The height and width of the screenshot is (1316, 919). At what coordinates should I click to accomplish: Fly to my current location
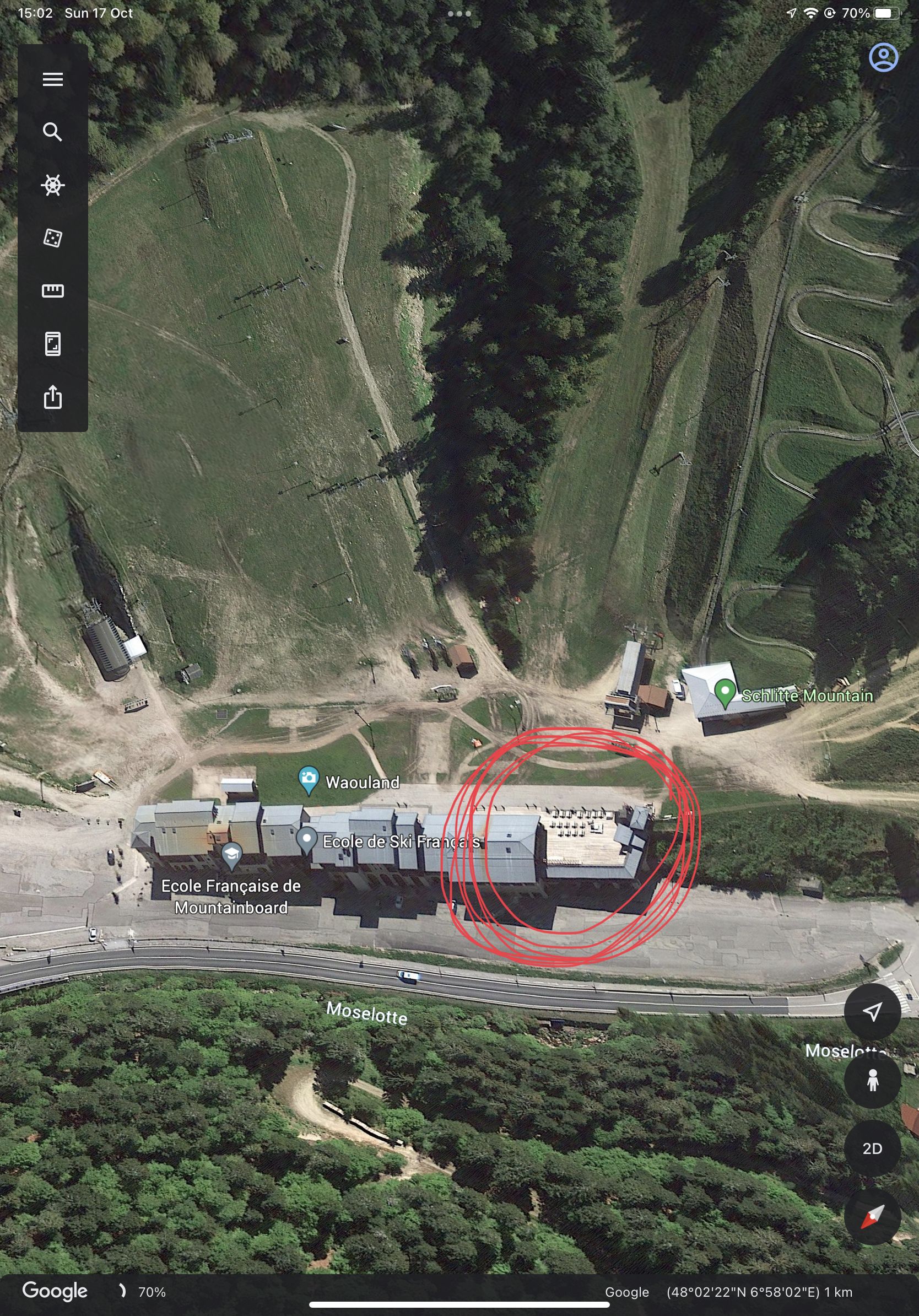click(x=872, y=1012)
